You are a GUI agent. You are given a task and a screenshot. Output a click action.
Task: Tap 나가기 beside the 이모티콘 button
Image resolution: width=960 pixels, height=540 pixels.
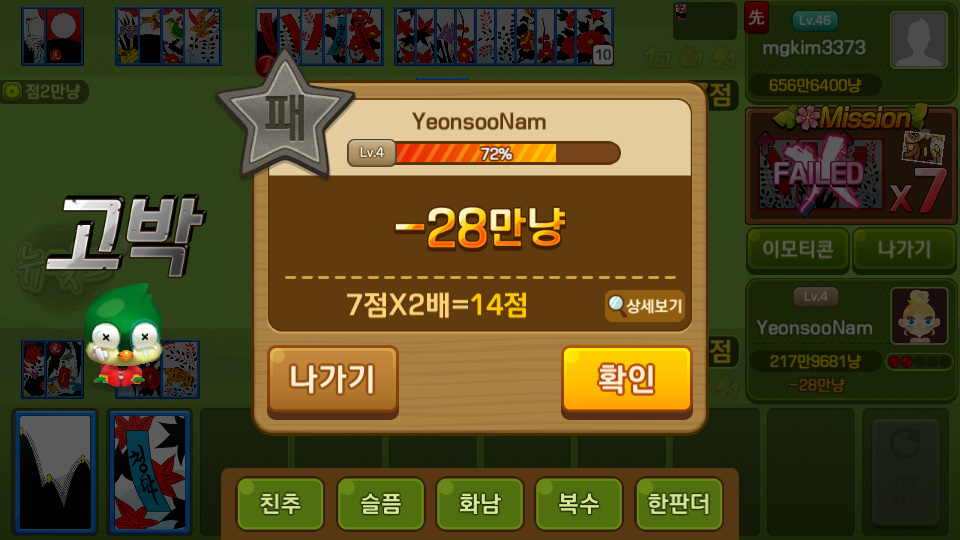[x=903, y=249]
